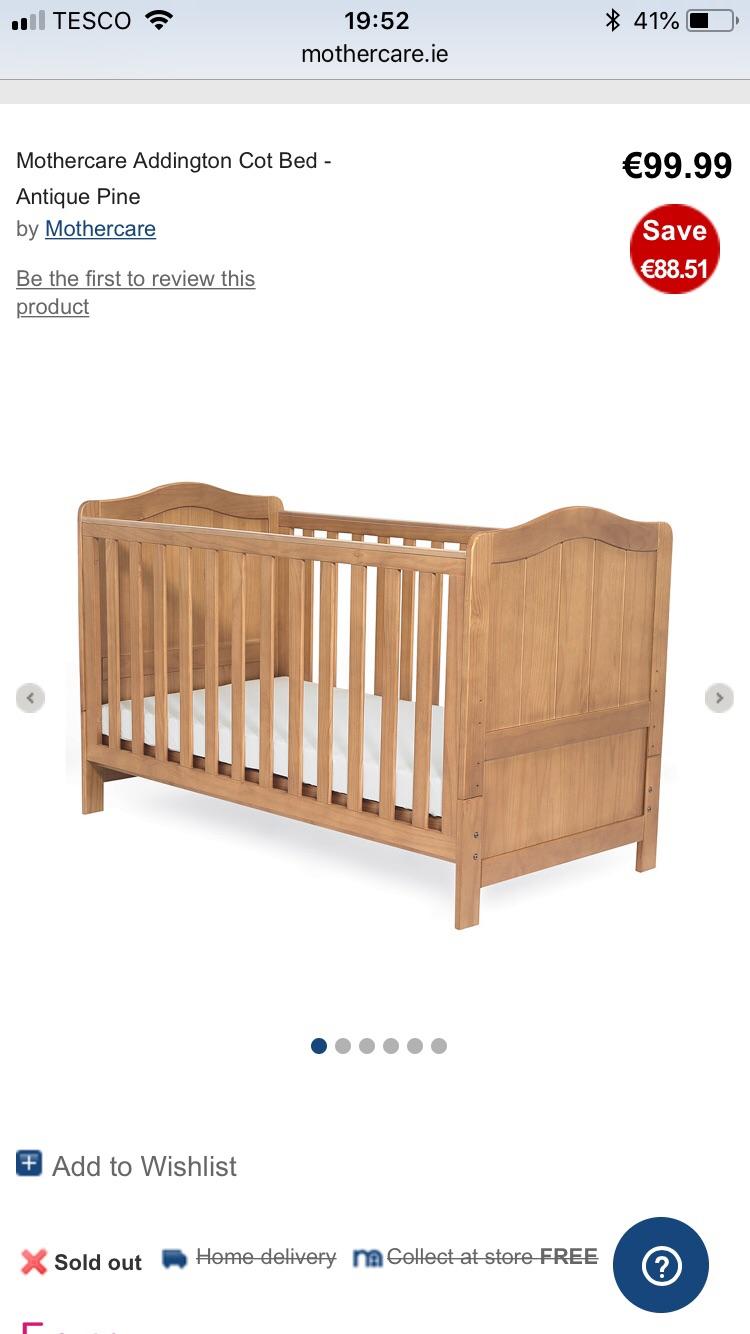The width and height of the screenshot is (750, 1334).
Task: Tap the mothercare.ie address bar
Action: pos(375,54)
